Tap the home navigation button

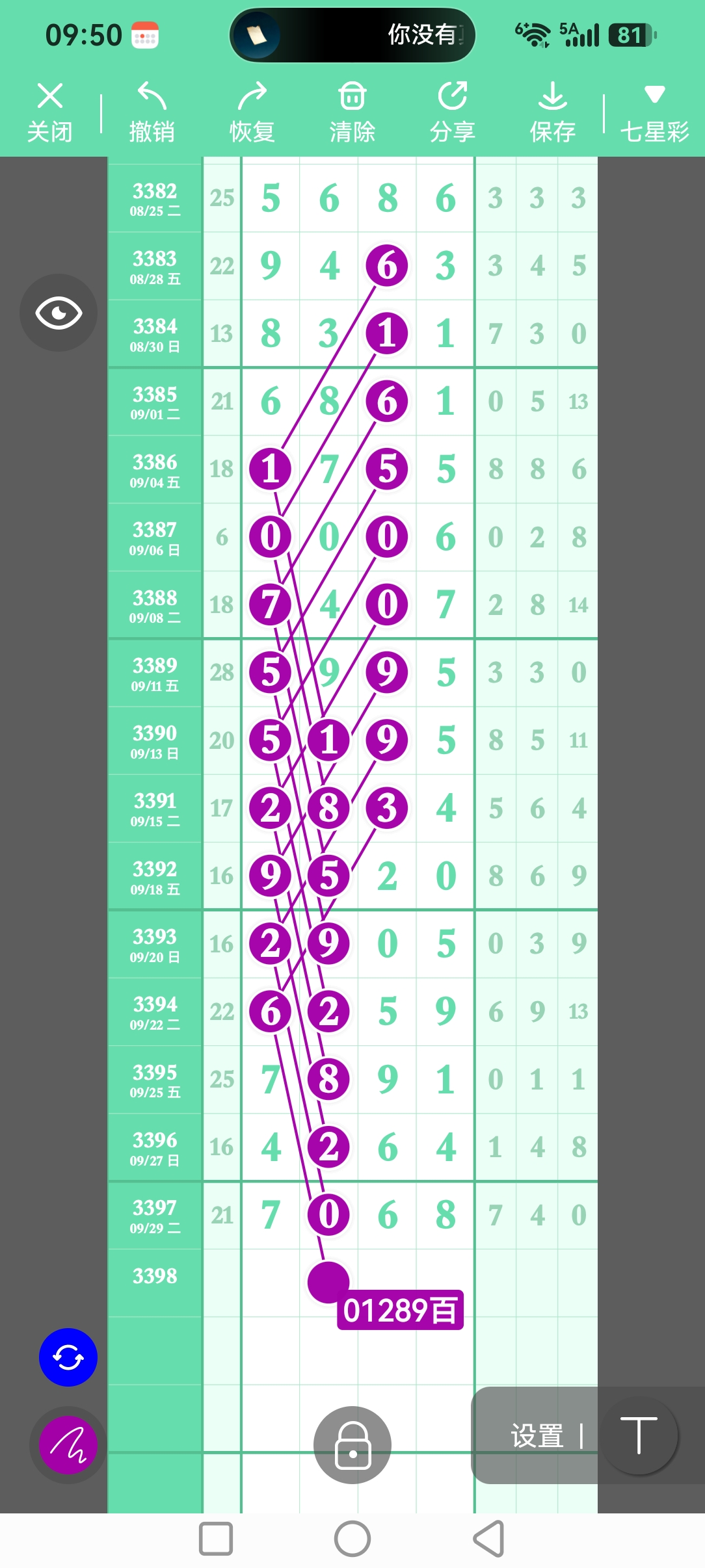click(x=352, y=1539)
